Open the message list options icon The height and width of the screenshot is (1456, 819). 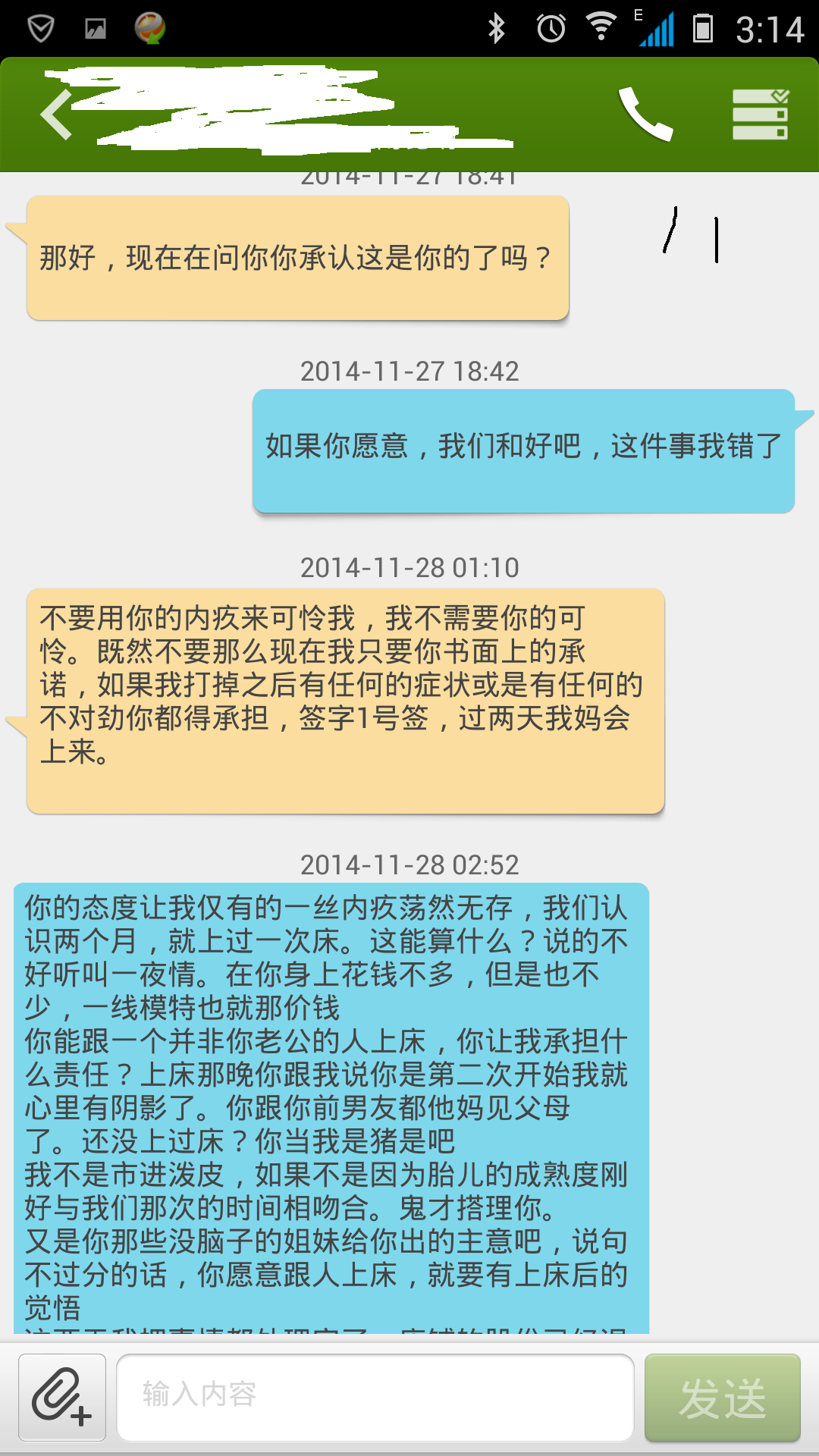coord(760,115)
